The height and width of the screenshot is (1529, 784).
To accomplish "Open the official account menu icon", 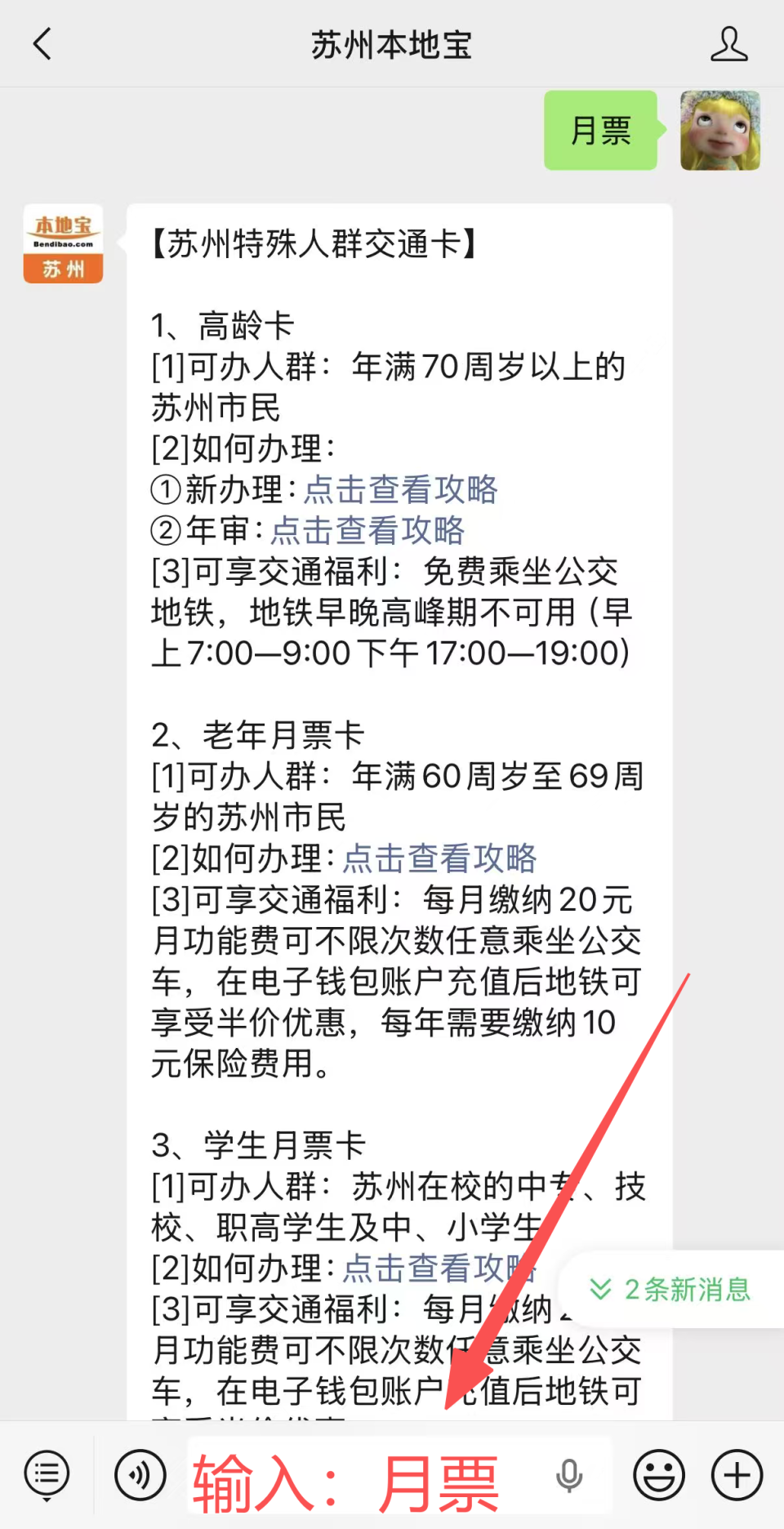I will pyautogui.click(x=47, y=1474).
